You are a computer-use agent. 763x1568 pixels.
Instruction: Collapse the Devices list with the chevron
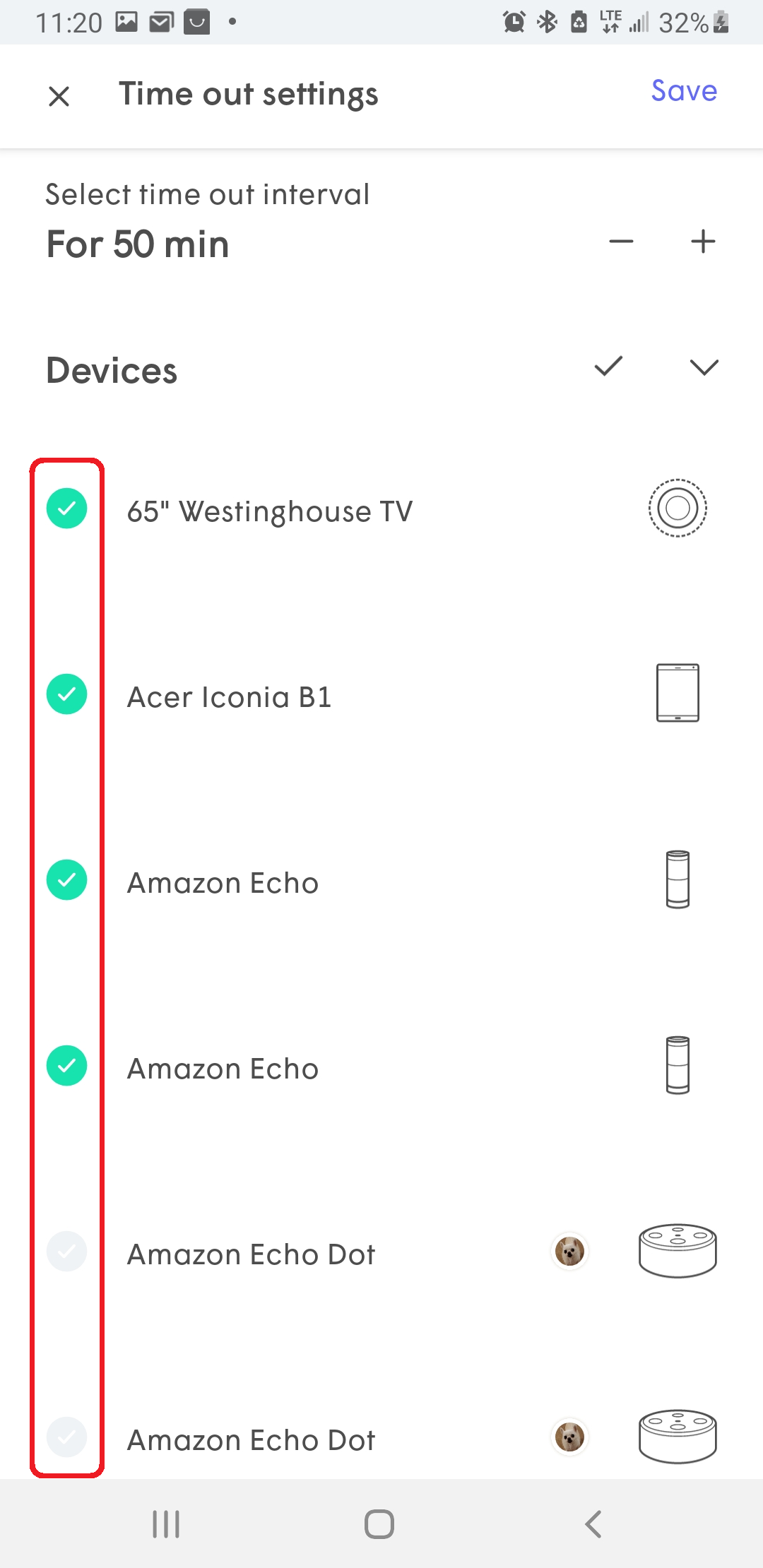[x=703, y=367]
